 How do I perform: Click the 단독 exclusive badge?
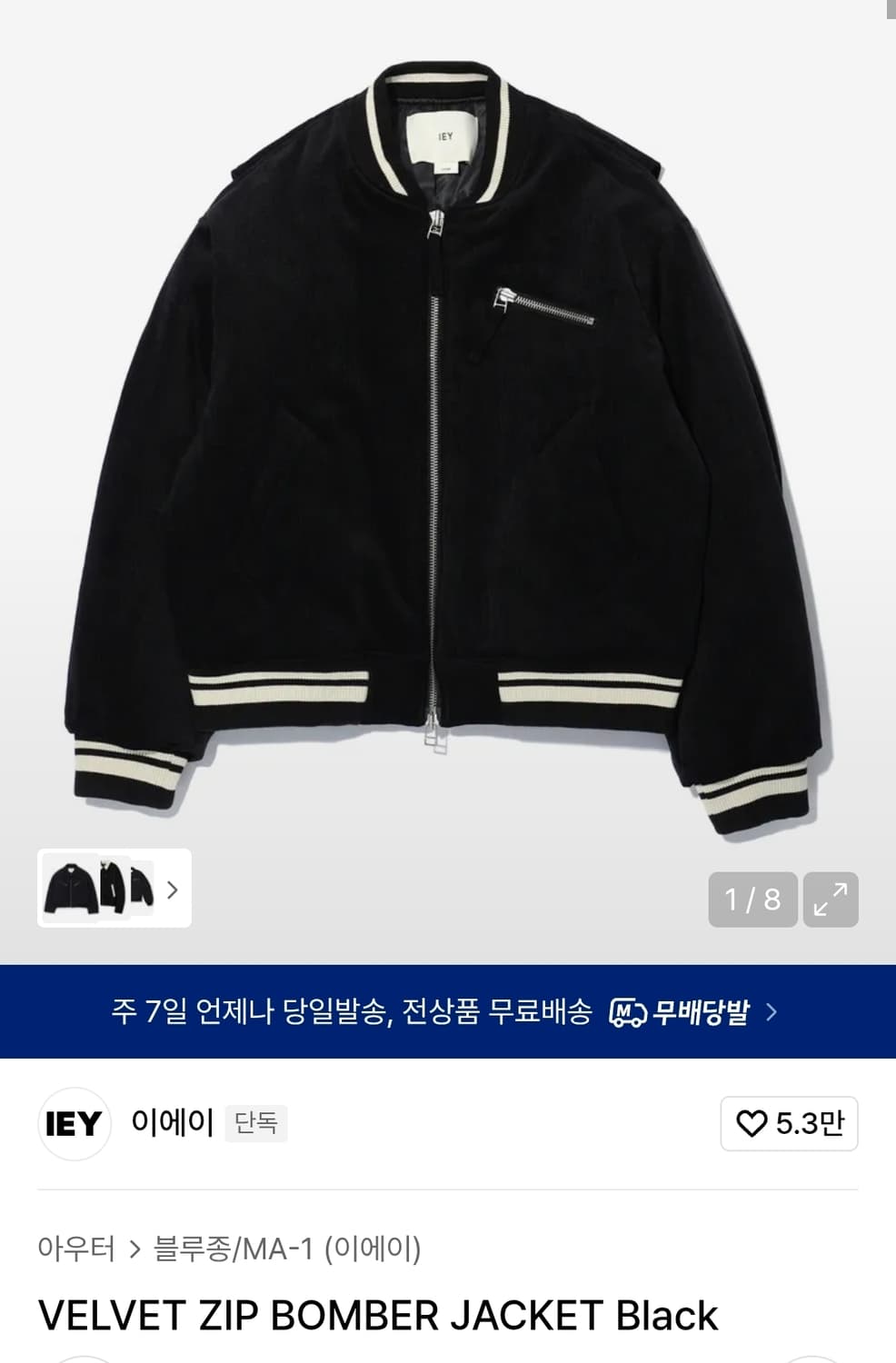(x=255, y=1124)
